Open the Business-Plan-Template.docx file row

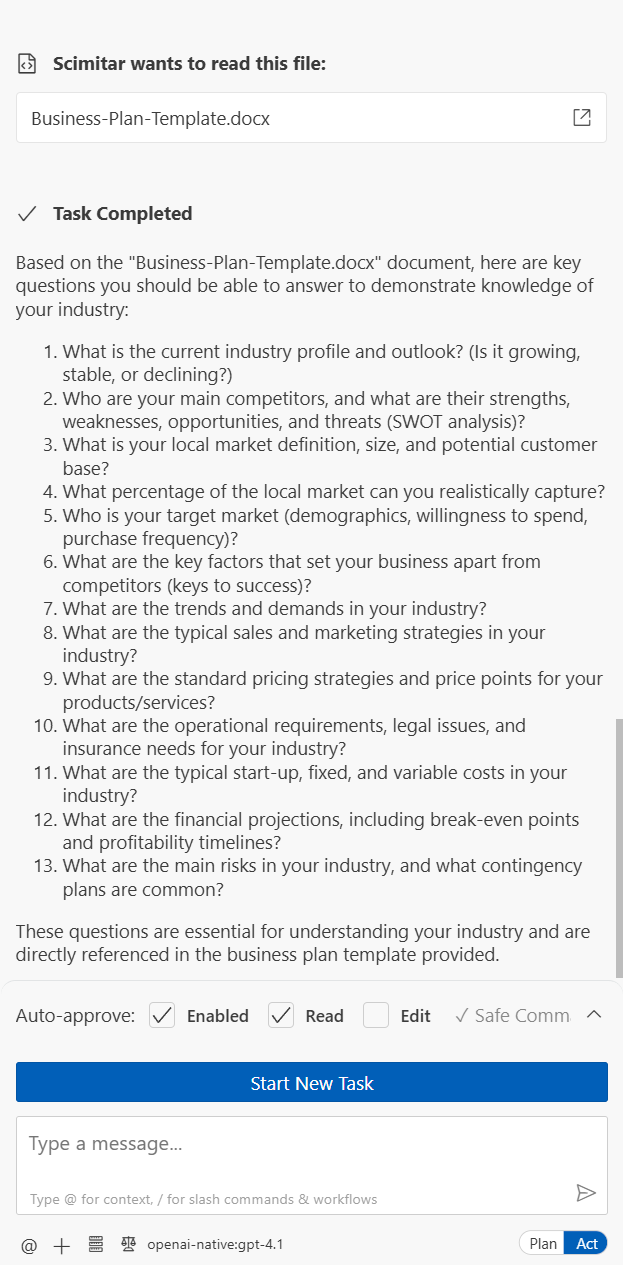[x=290, y=118]
